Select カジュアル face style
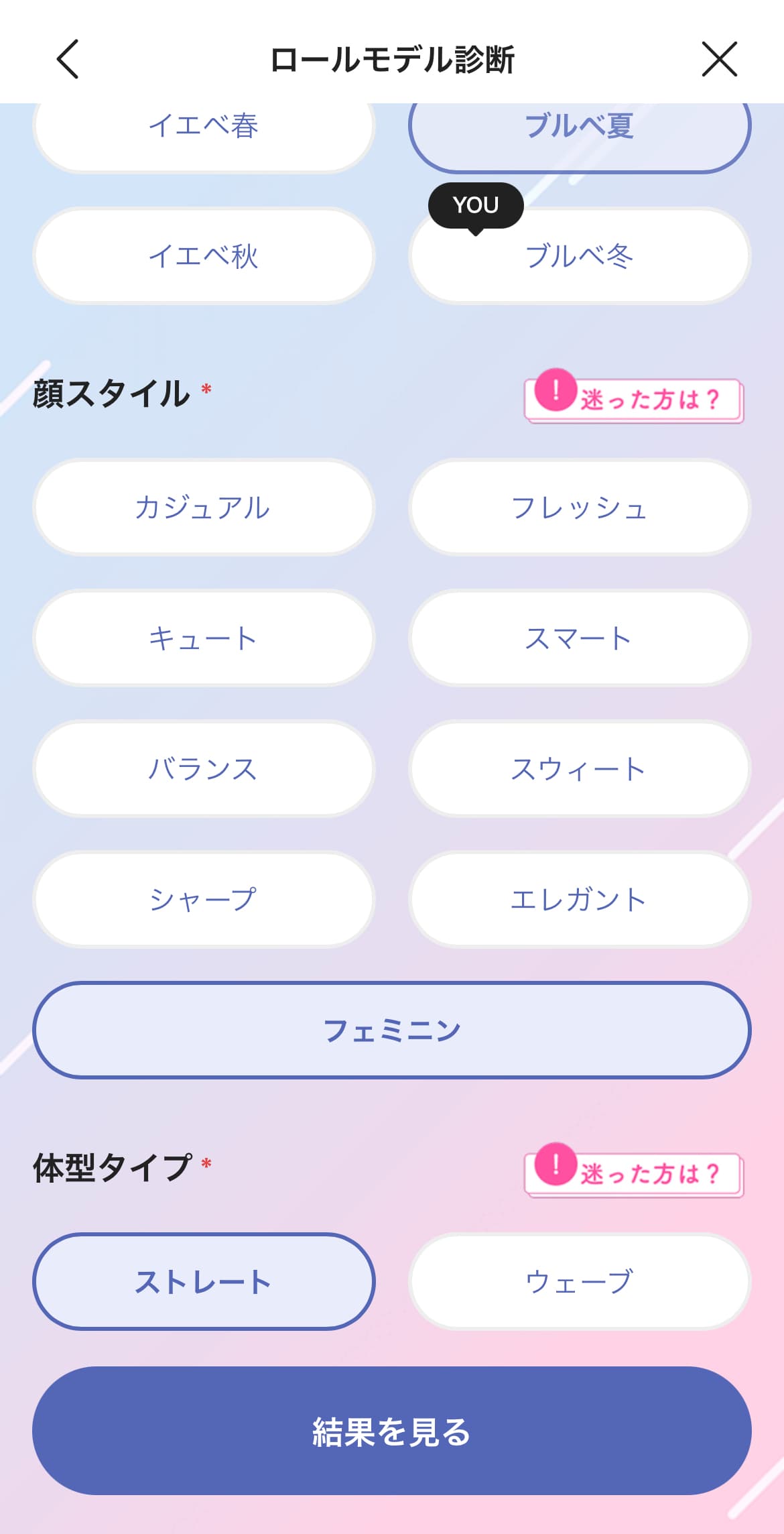 204,507
